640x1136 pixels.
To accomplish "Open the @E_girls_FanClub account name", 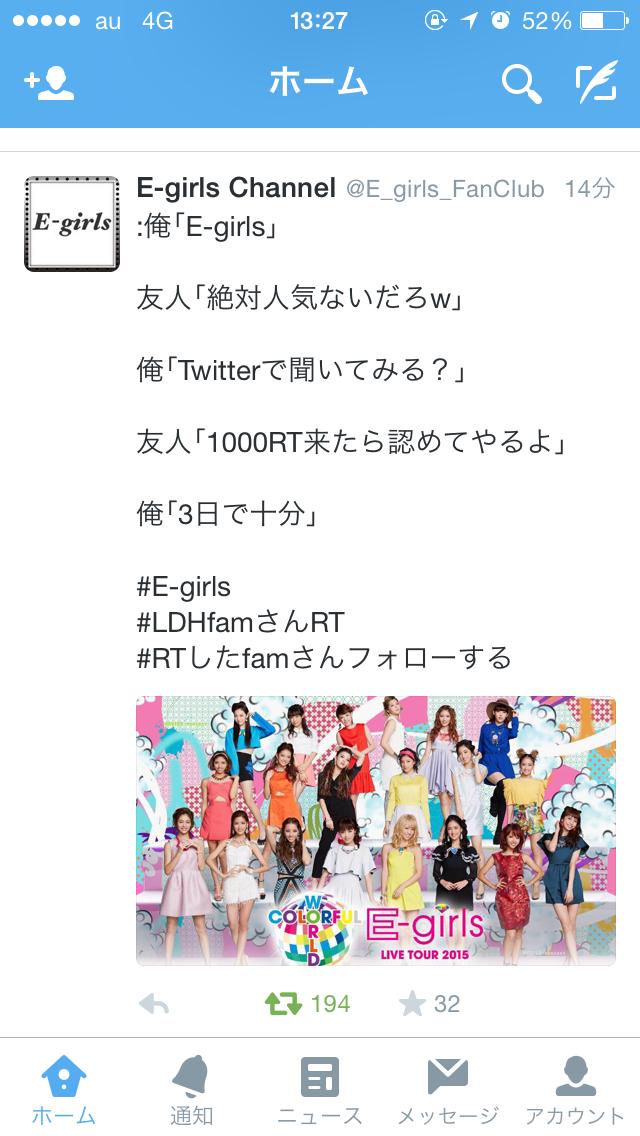I will point(445,188).
